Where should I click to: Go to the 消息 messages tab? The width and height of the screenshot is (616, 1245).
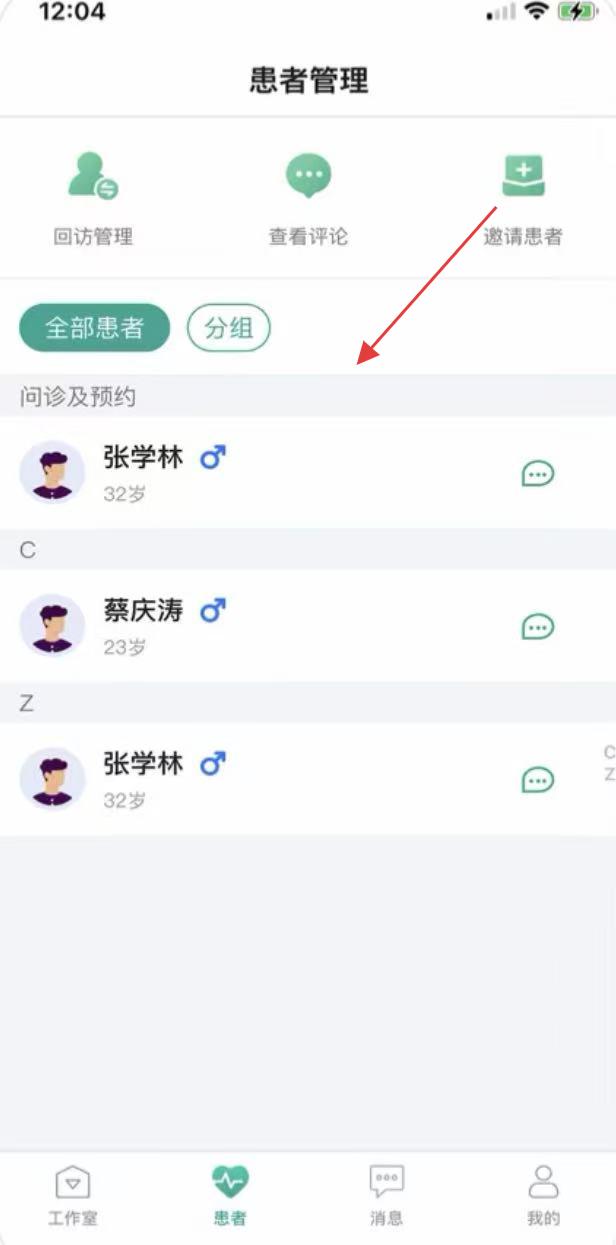[x=386, y=1195]
